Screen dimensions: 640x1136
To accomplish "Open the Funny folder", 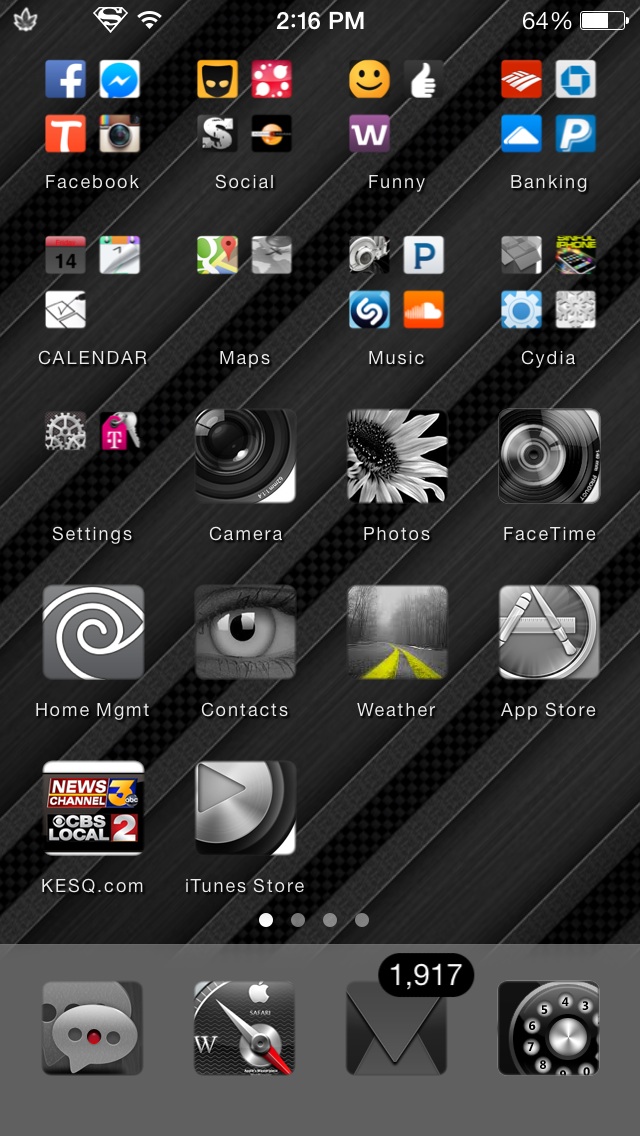I will tap(397, 106).
